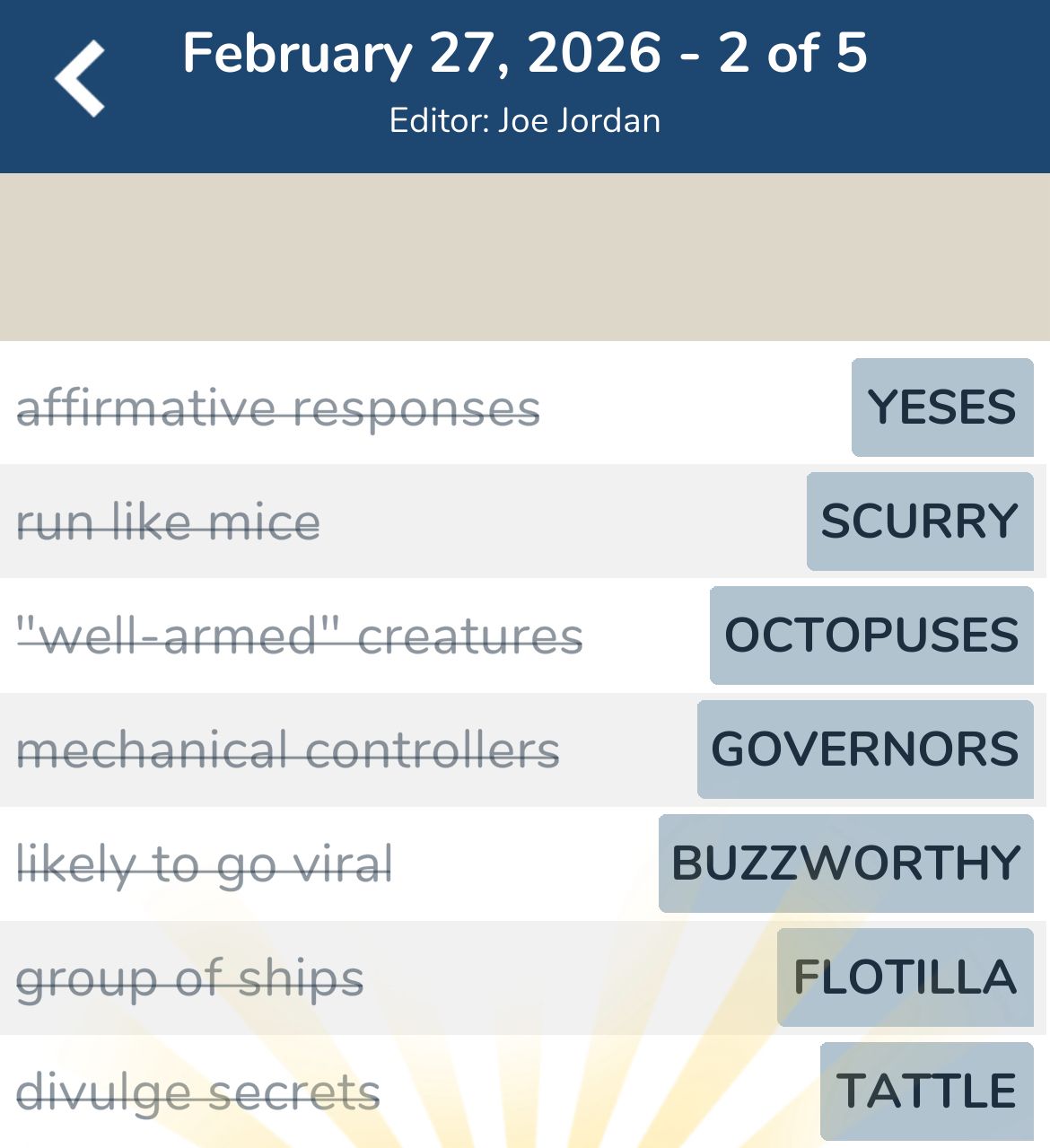Viewport: 1050px width, 1148px height.
Task: Tap the OCTOPUSES answer tile
Action: 869,635
